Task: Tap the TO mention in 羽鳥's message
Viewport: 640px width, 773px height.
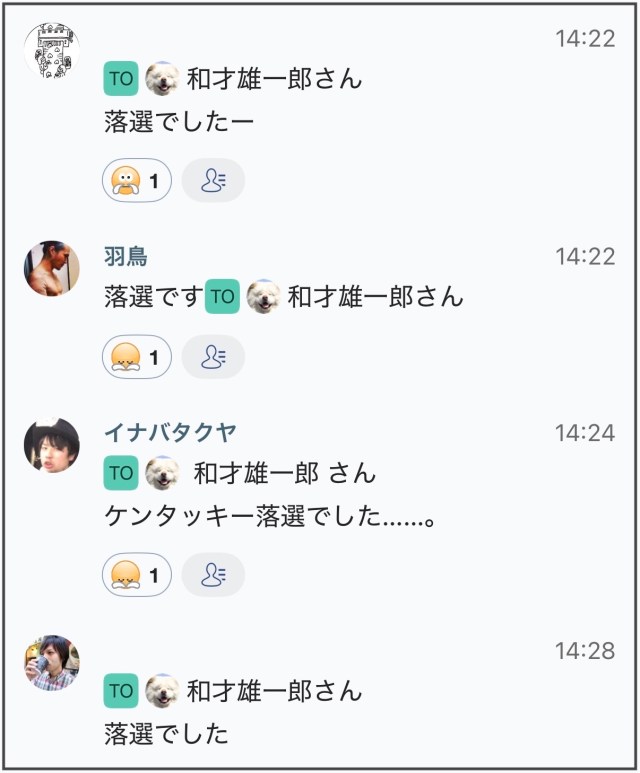Action: coord(222,297)
